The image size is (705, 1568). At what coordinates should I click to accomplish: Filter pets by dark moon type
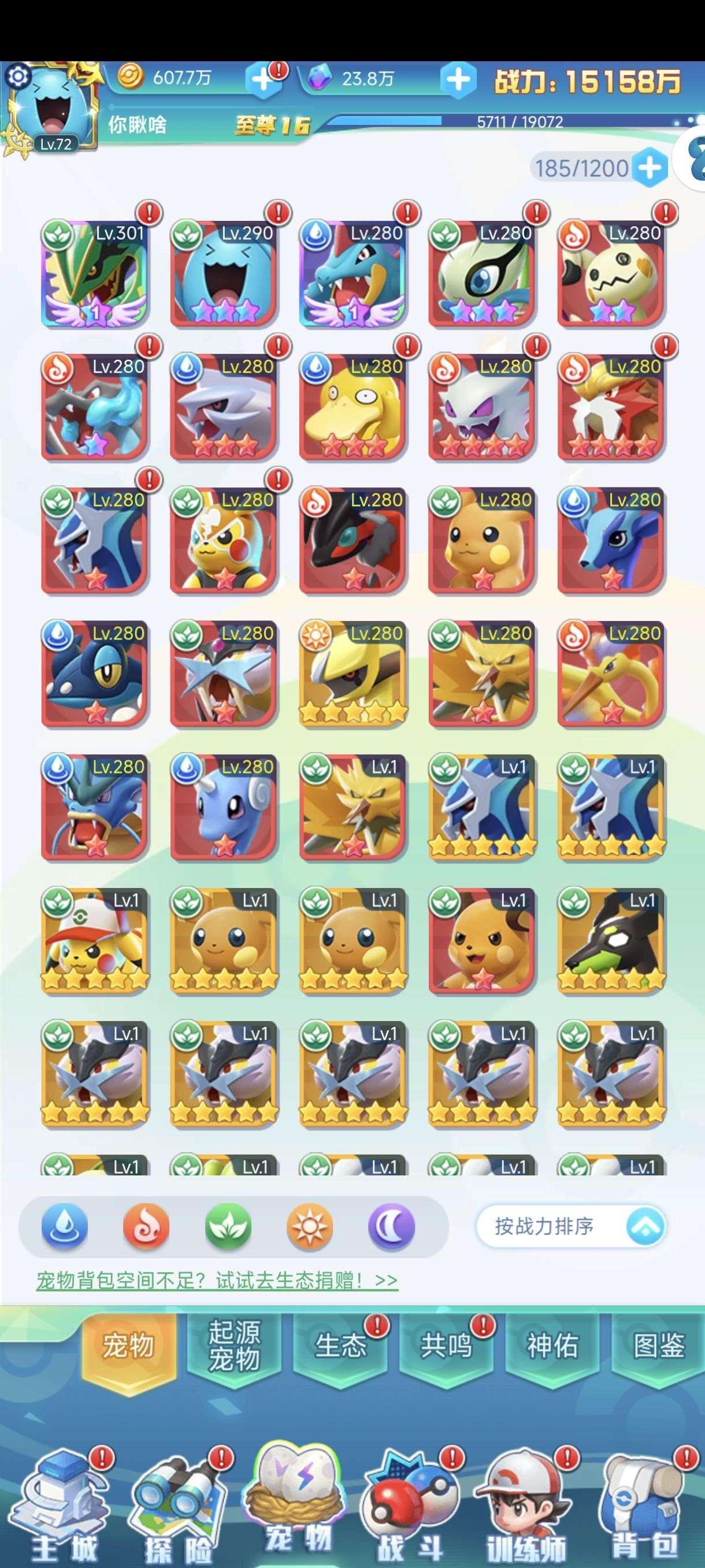(x=391, y=1226)
